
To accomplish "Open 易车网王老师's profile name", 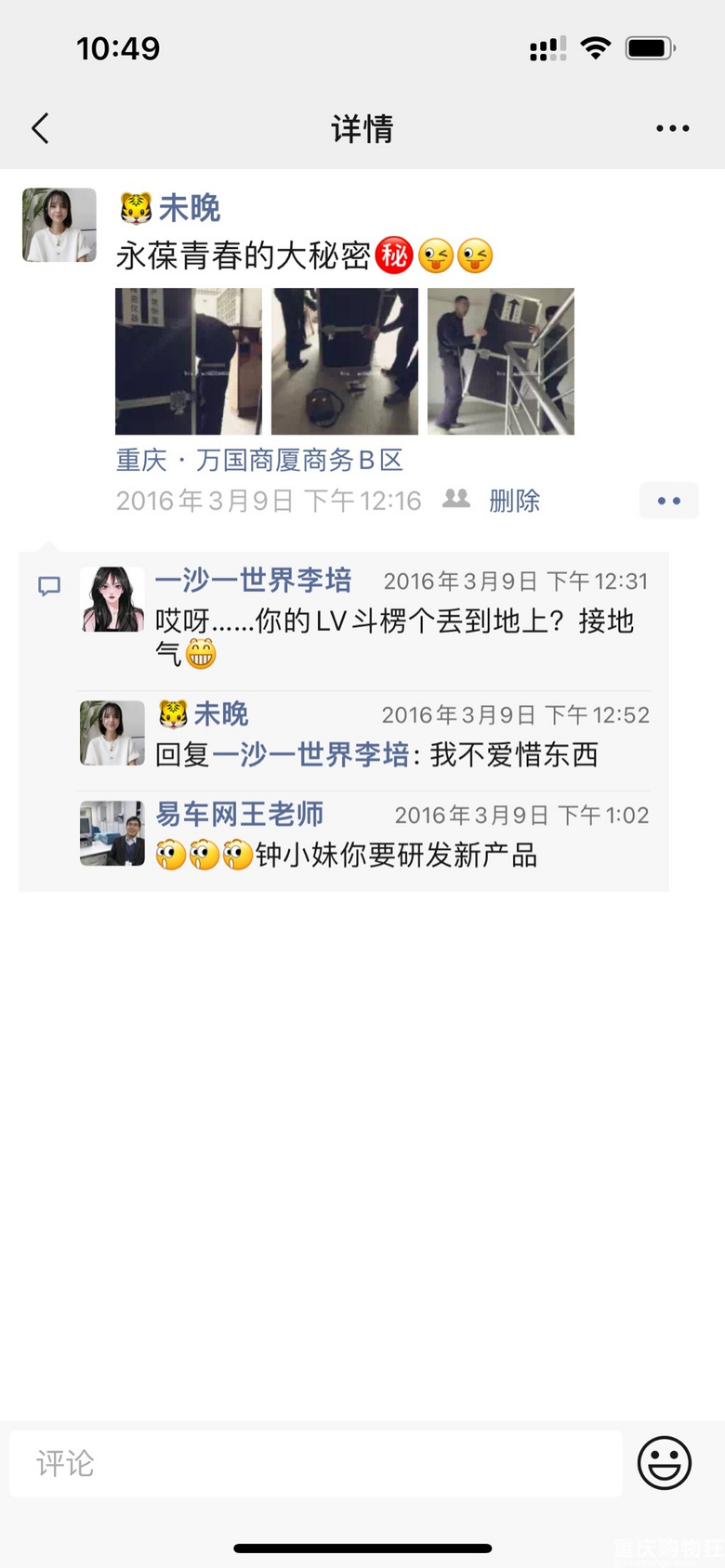I will pos(239,815).
